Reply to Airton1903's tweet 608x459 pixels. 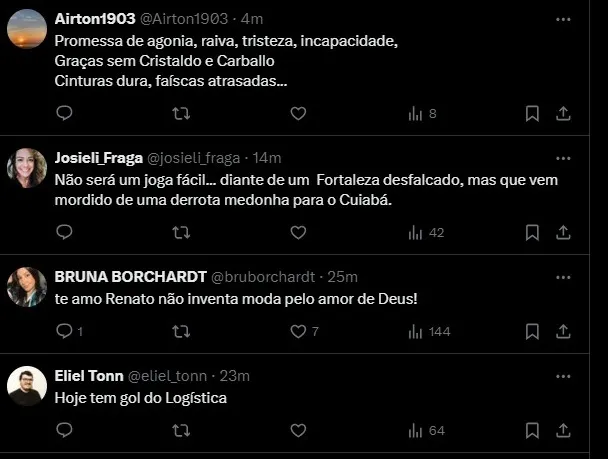coord(64,114)
